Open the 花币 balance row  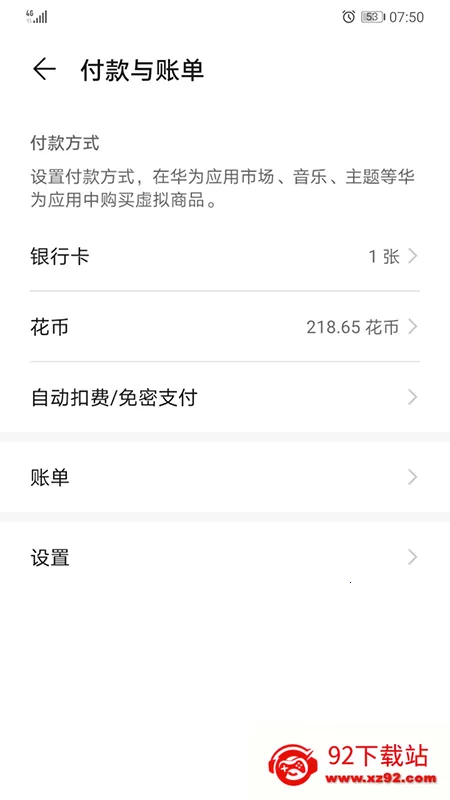coord(225,327)
